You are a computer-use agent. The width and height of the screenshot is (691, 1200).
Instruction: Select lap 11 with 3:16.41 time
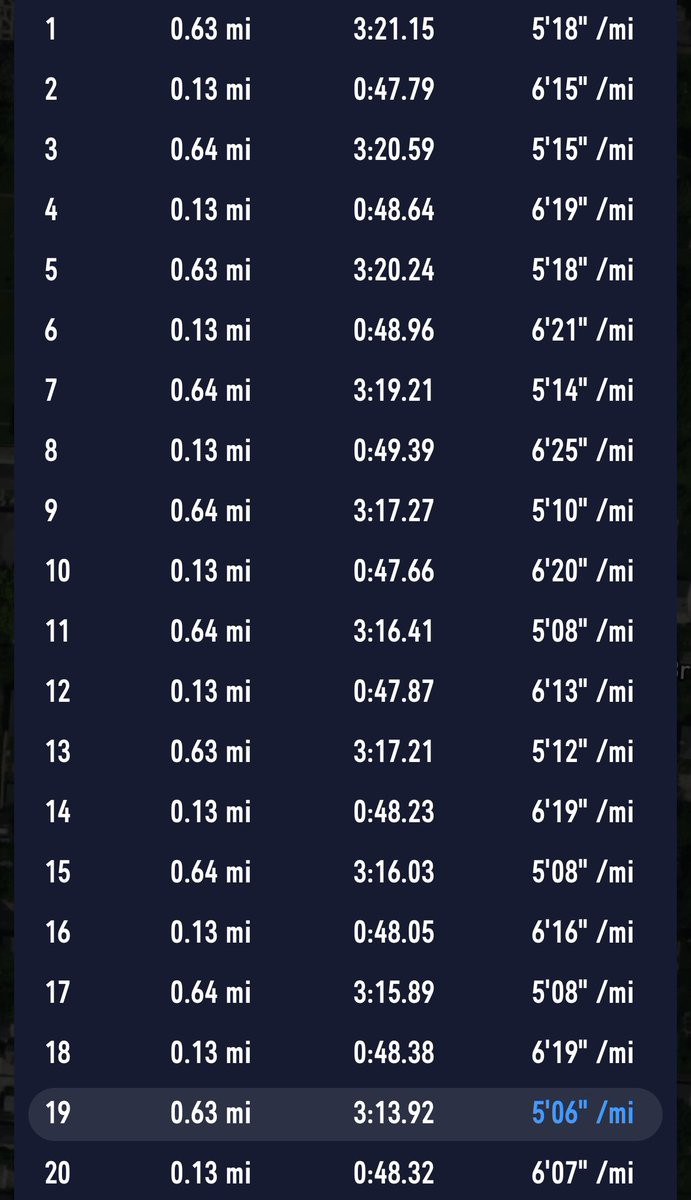[345, 631]
